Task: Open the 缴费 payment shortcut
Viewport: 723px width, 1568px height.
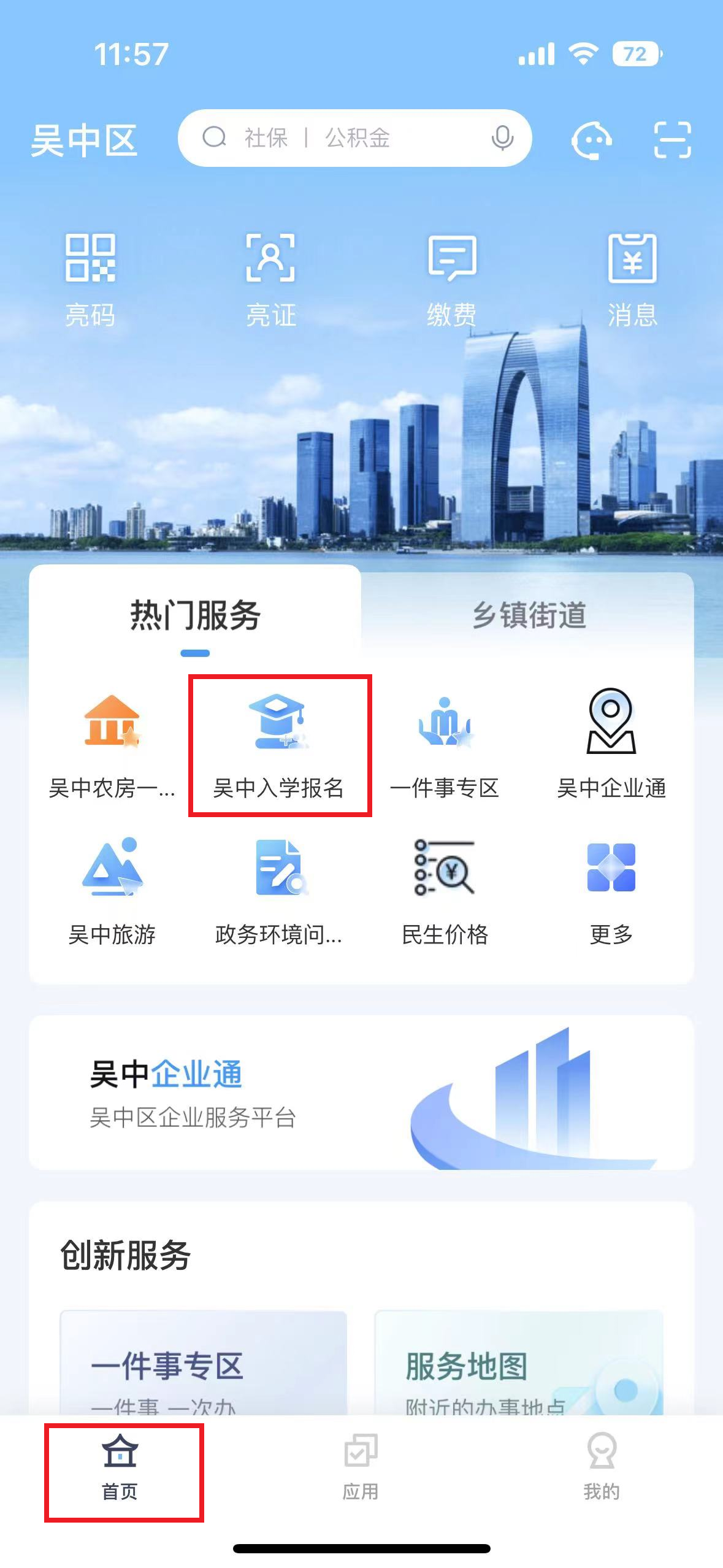Action: (x=451, y=280)
